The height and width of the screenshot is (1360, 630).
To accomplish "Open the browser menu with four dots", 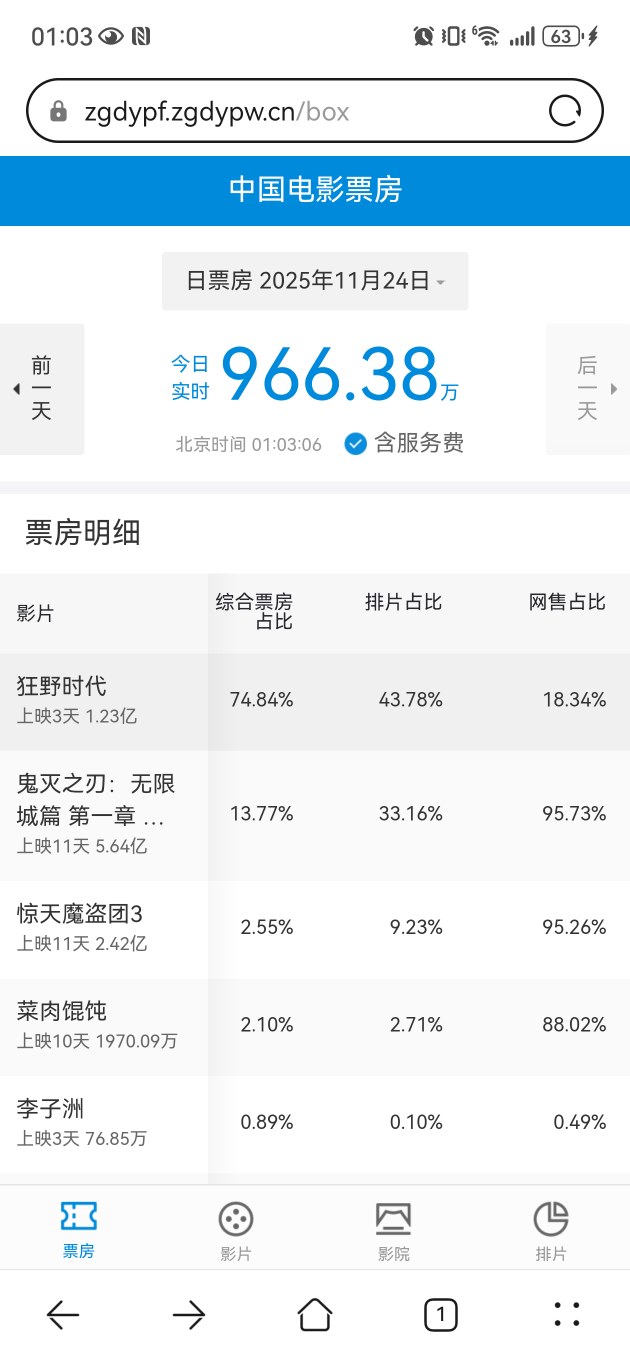I will tap(566, 1314).
